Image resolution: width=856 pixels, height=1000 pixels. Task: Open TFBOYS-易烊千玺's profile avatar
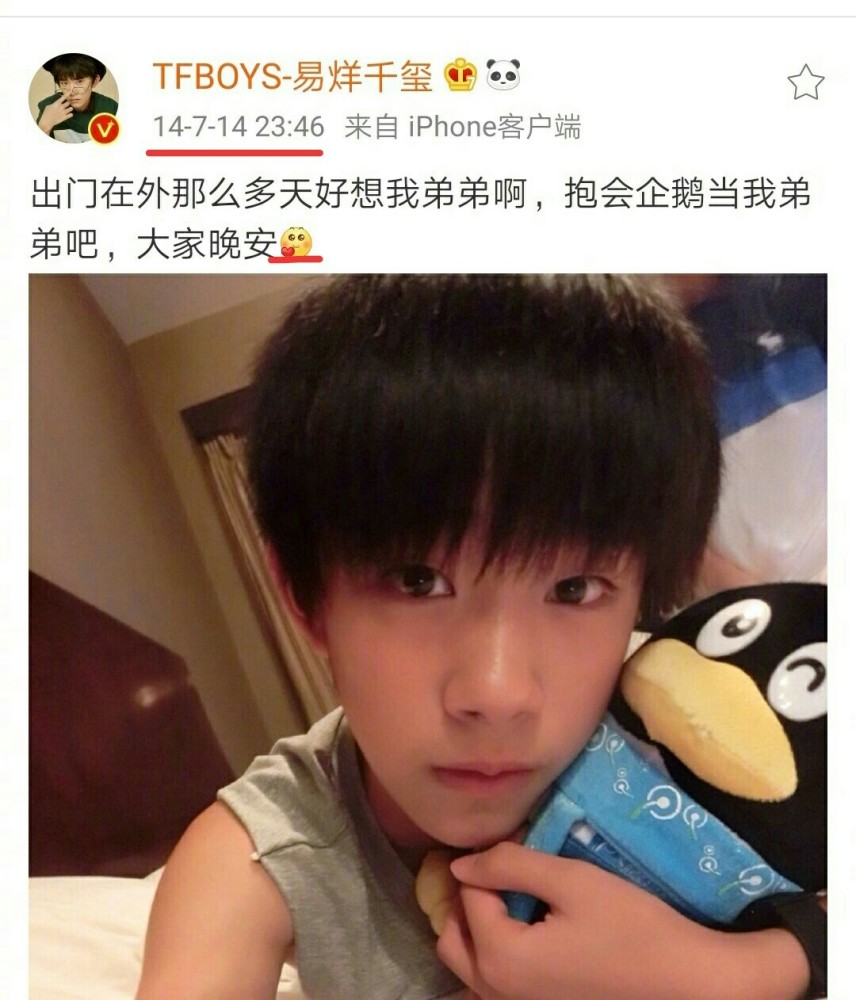click(73, 98)
